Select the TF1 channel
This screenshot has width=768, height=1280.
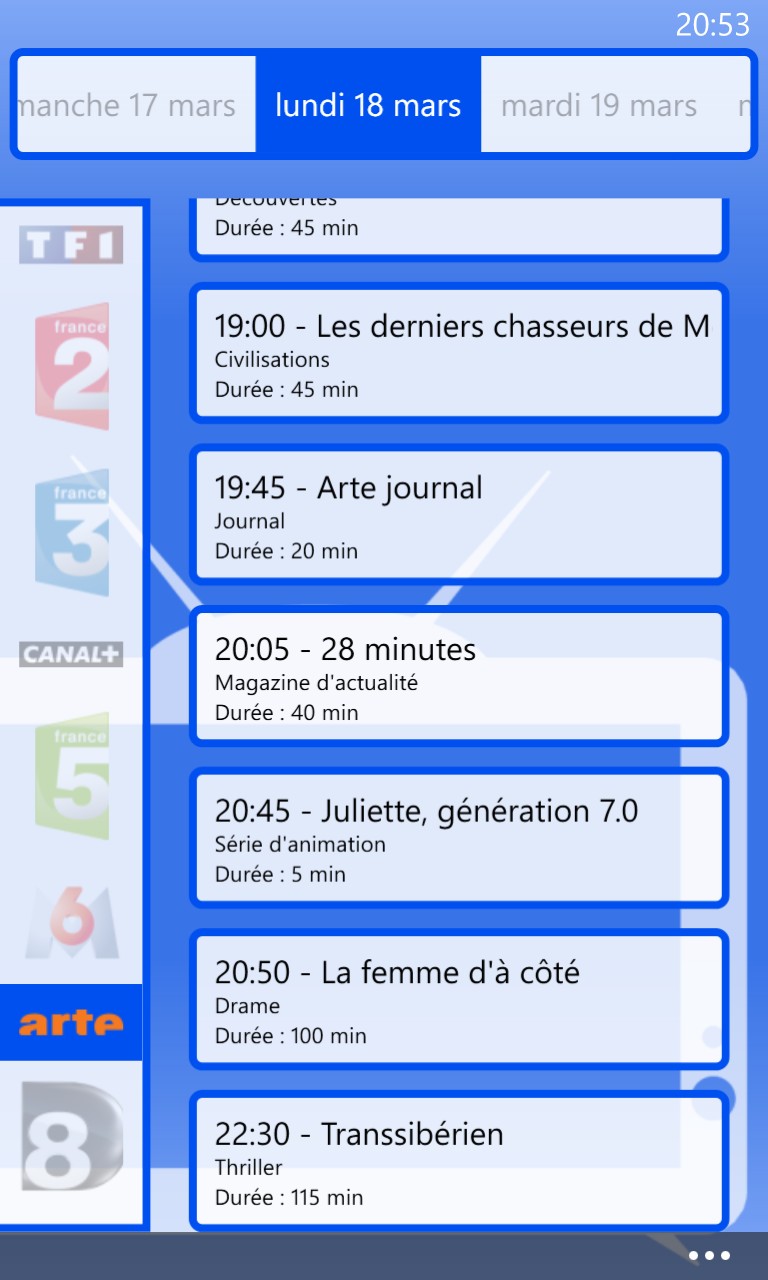click(71, 245)
